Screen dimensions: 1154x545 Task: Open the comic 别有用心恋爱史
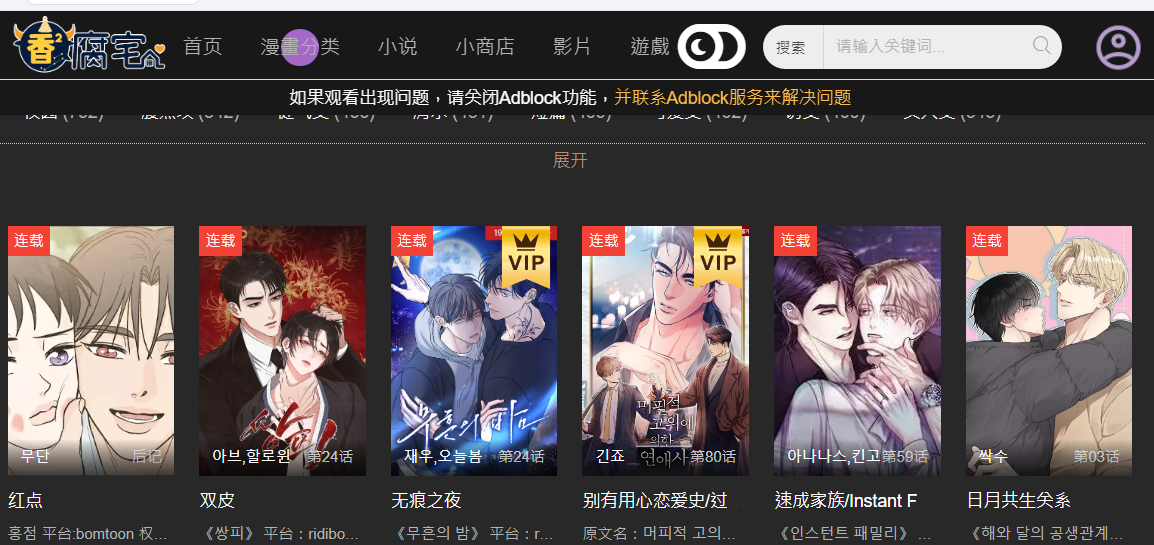(x=665, y=350)
